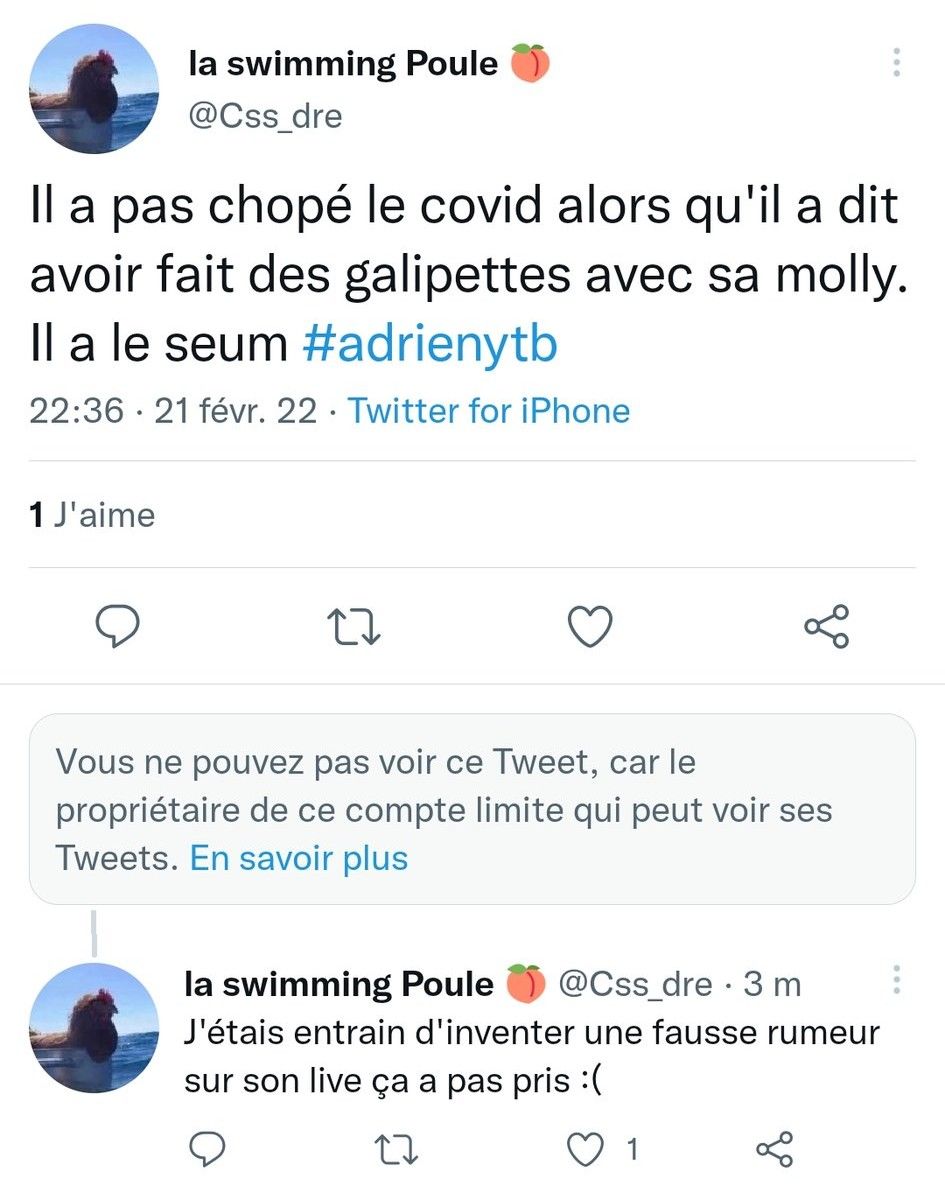The width and height of the screenshot is (945, 1189).
Task: Like the main tweet about covid
Action: 590,627
